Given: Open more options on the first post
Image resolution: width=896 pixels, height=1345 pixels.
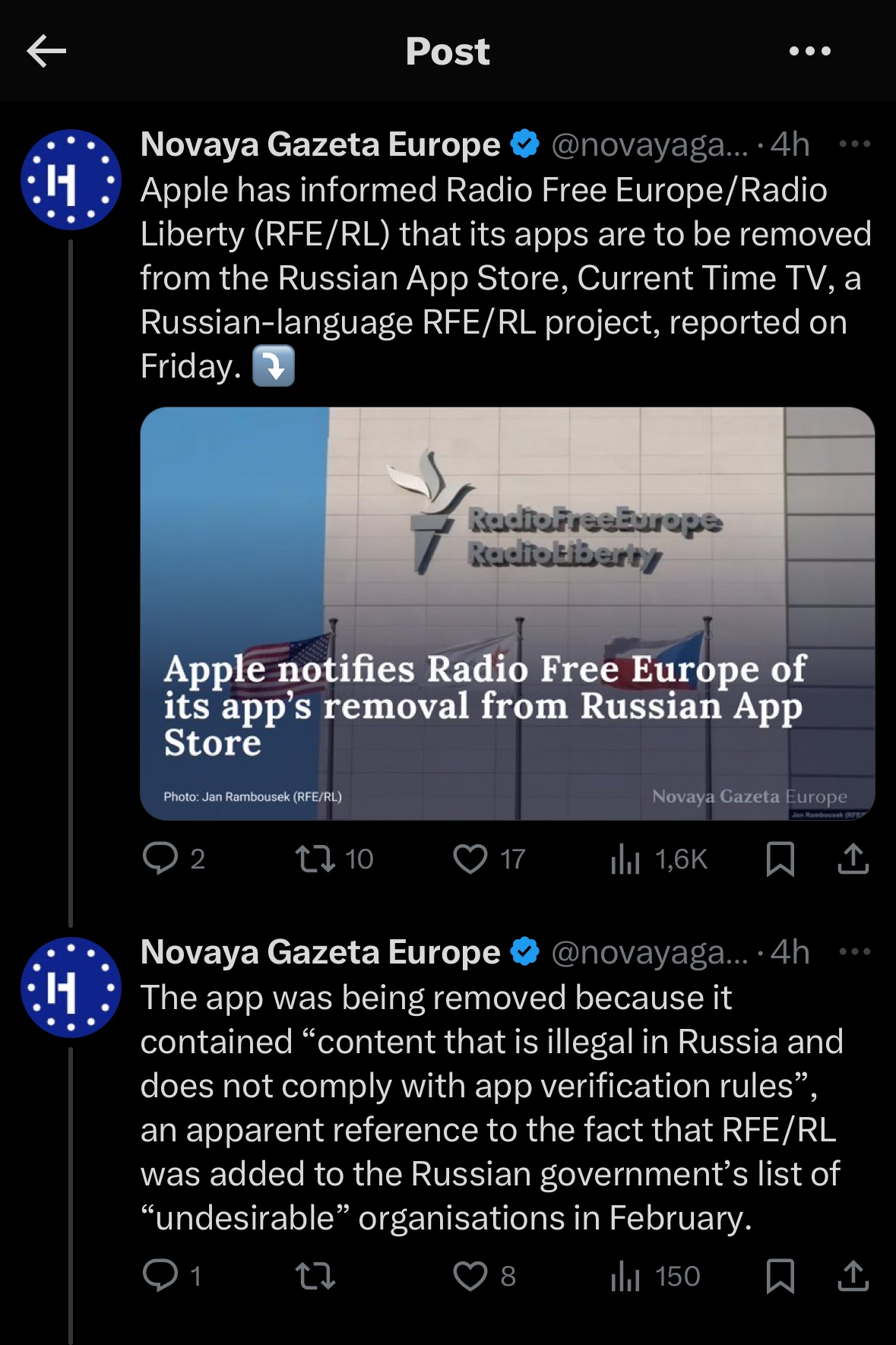Looking at the screenshot, I should point(854,144).
